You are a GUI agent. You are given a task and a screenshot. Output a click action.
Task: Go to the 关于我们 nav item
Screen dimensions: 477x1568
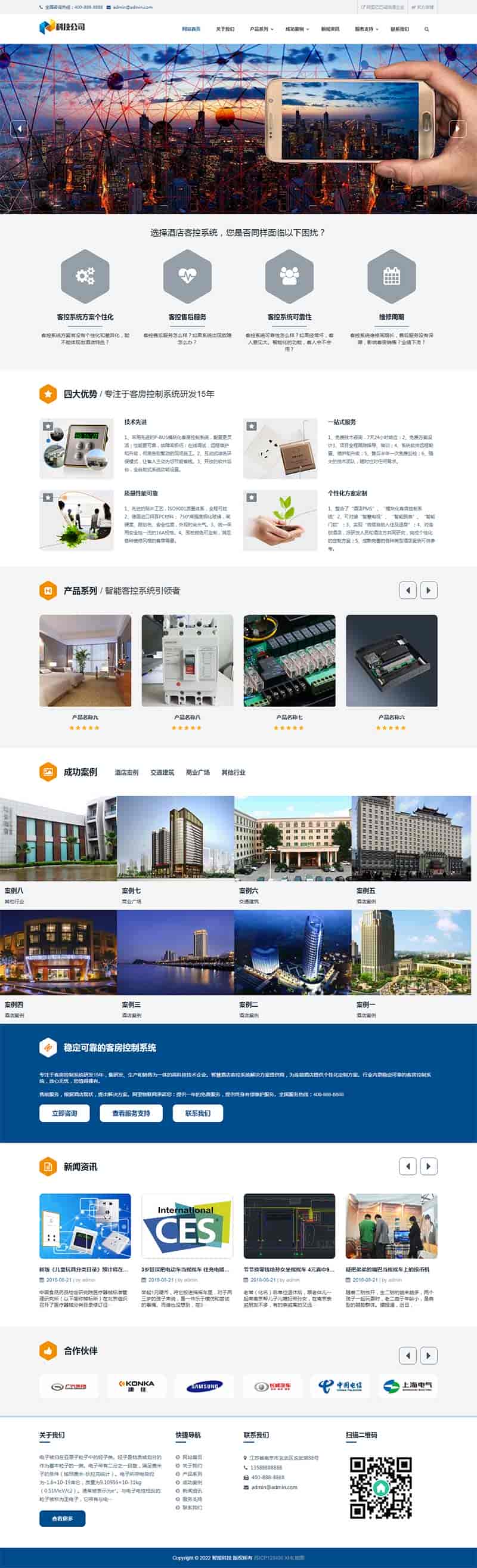pyautogui.click(x=225, y=29)
